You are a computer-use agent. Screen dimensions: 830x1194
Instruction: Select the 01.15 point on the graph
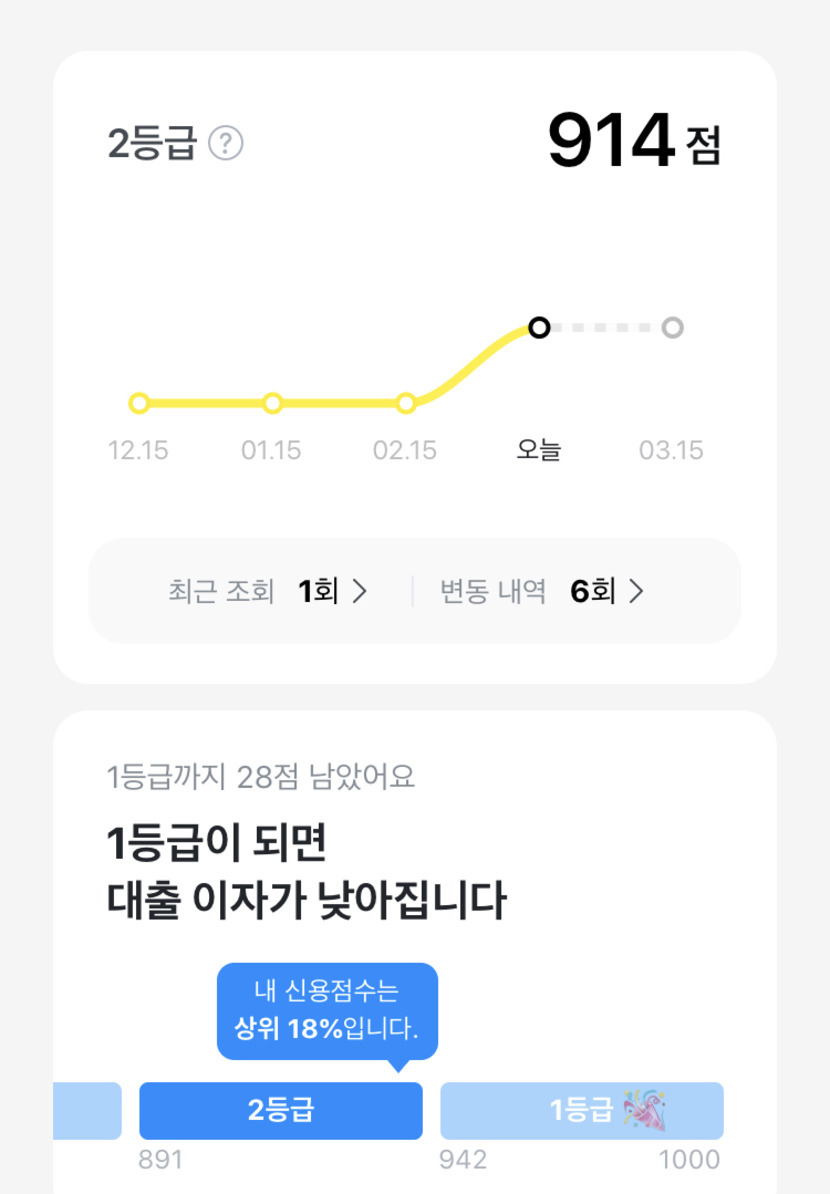click(x=273, y=403)
